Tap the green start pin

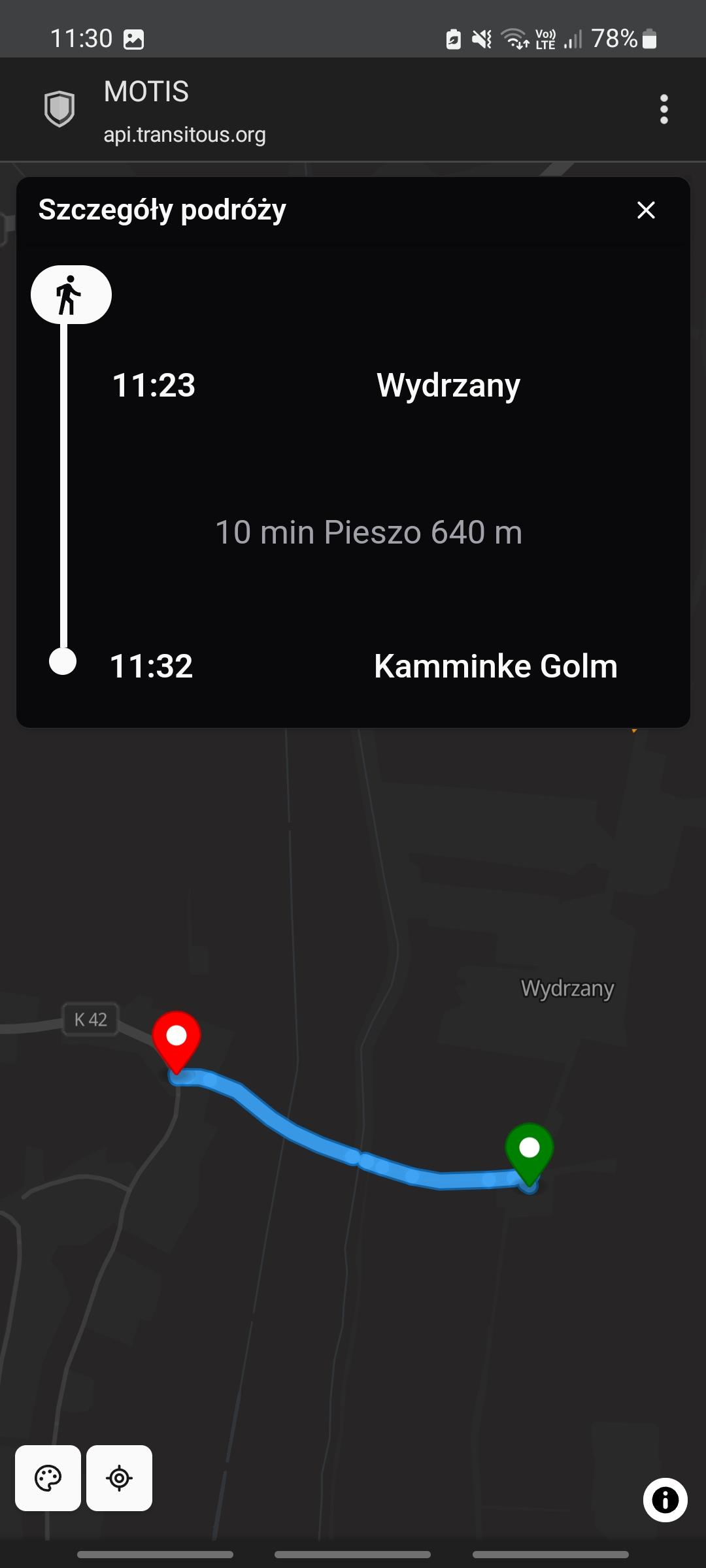click(529, 1151)
